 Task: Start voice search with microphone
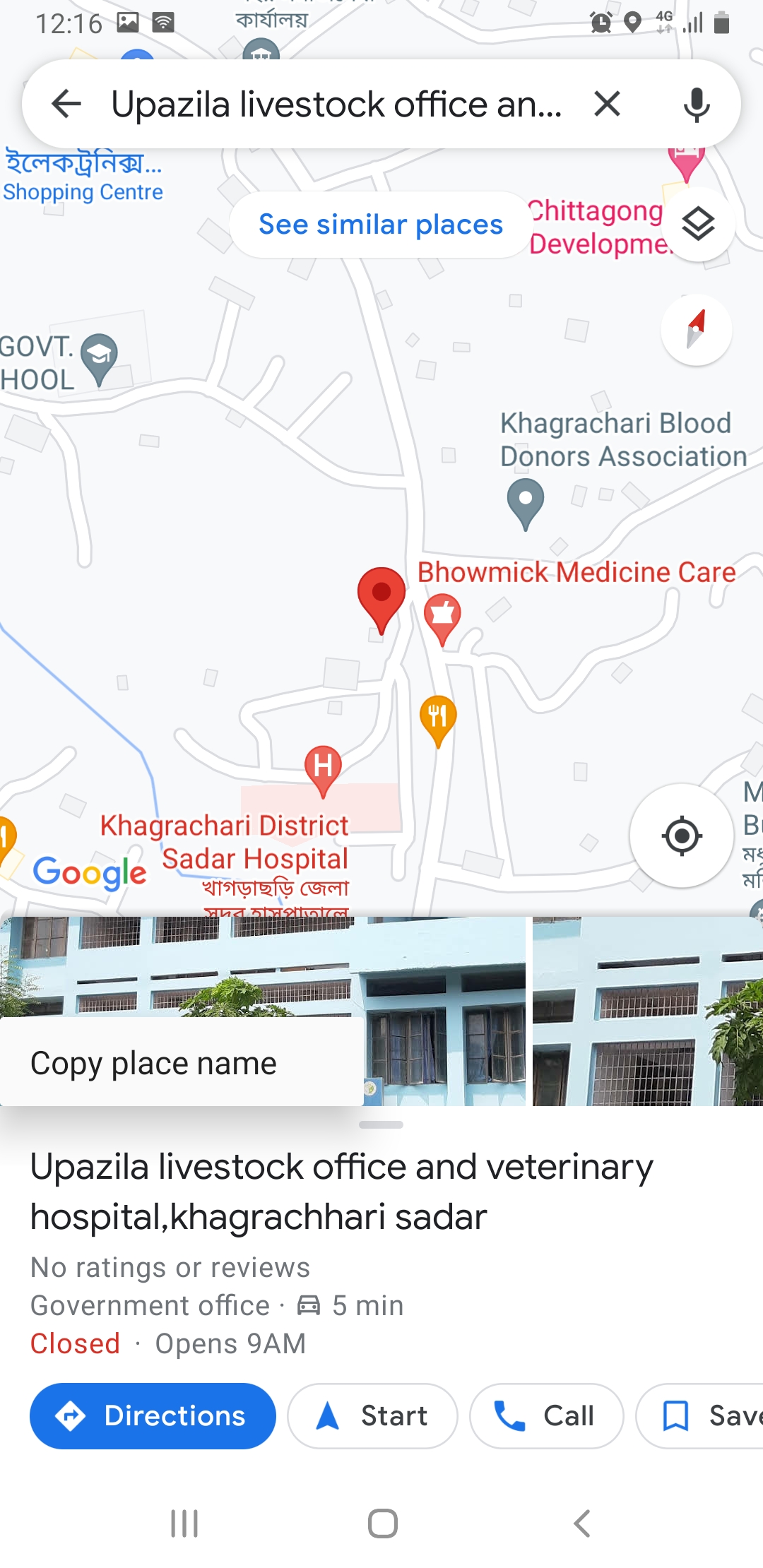pos(696,105)
